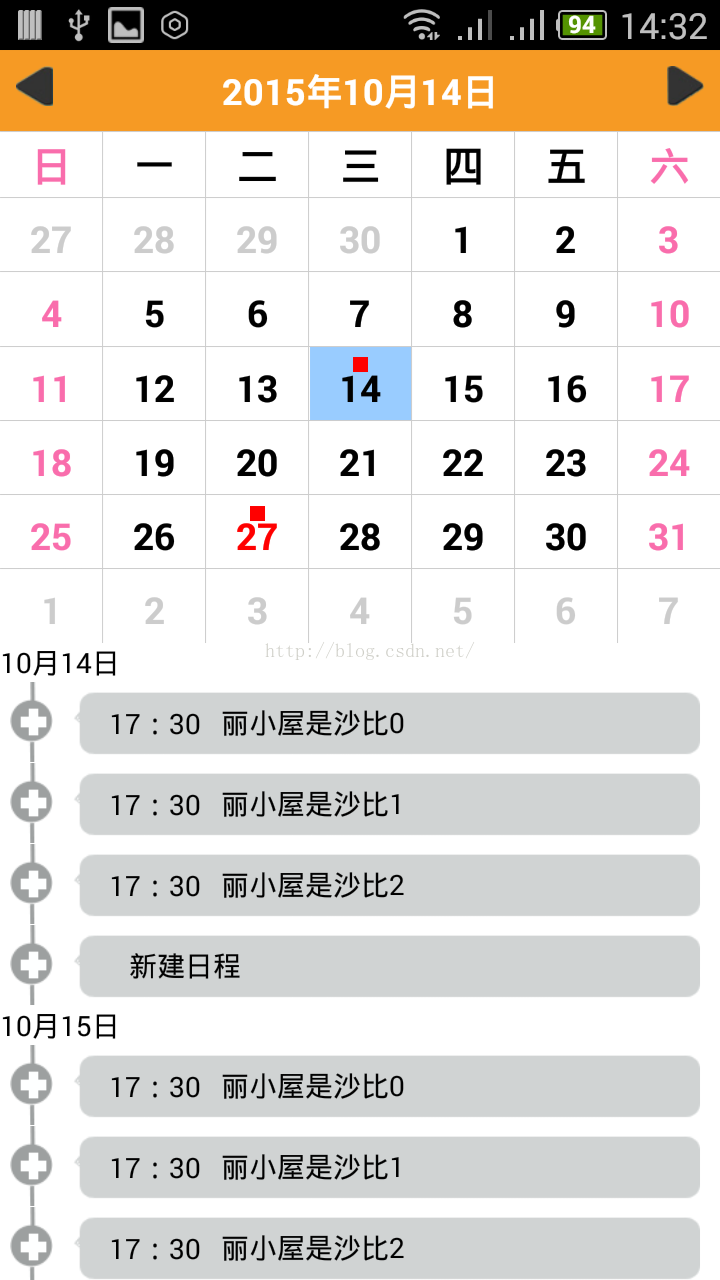Select October 15 in the calendar
Screen dimensions: 720x1280
pyautogui.click(x=463, y=384)
